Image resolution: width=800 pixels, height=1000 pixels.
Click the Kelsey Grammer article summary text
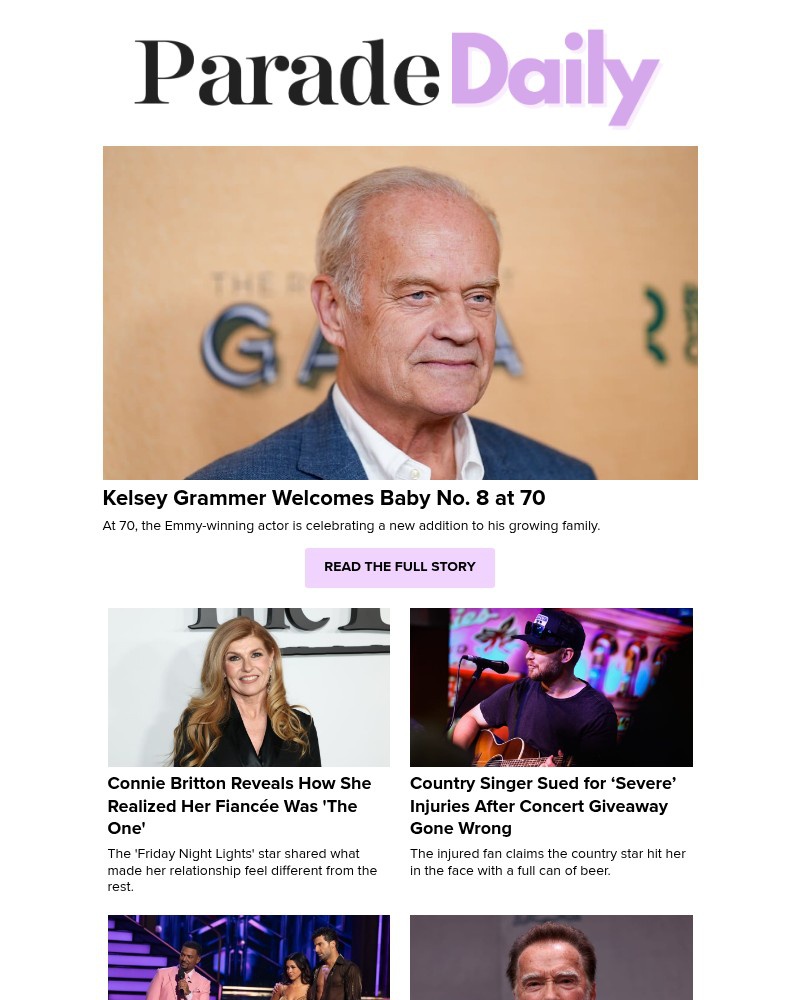click(x=351, y=525)
